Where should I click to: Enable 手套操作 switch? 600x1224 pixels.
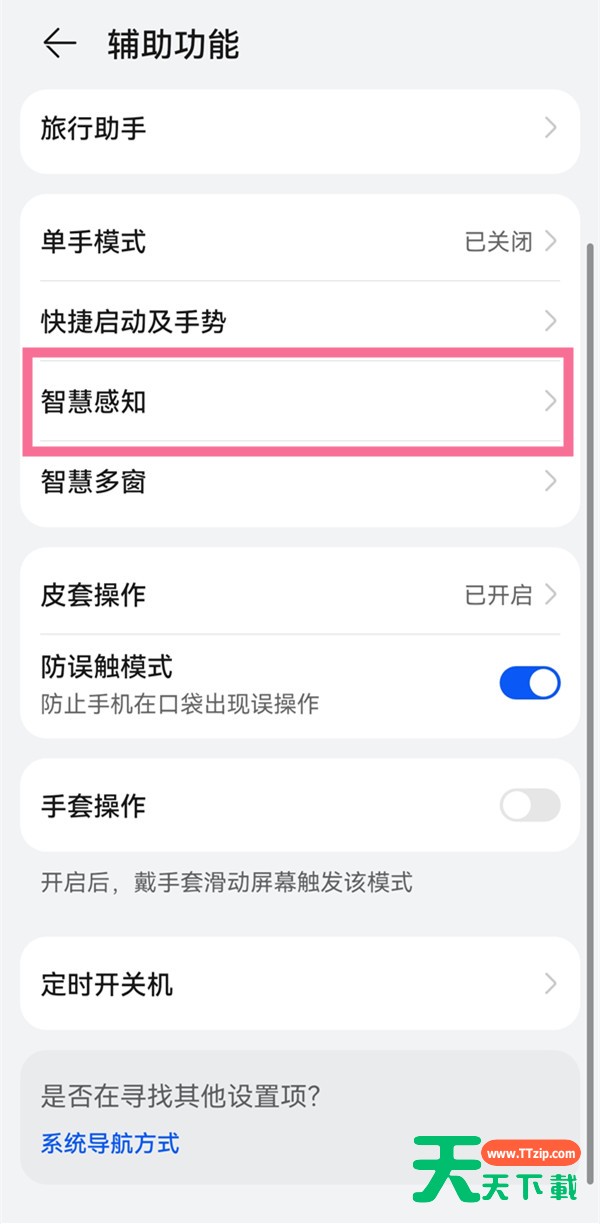[529, 805]
